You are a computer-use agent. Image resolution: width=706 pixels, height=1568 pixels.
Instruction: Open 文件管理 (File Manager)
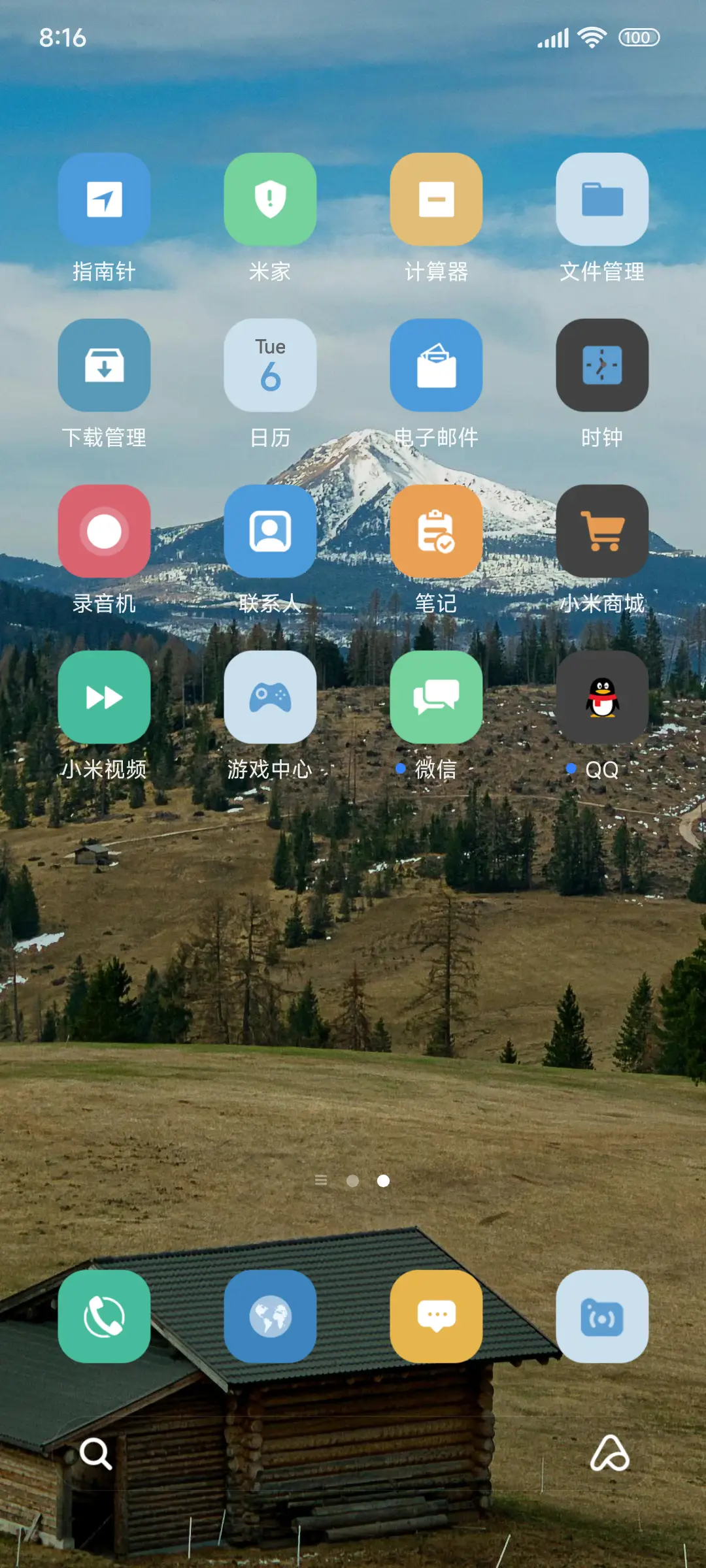click(603, 201)
